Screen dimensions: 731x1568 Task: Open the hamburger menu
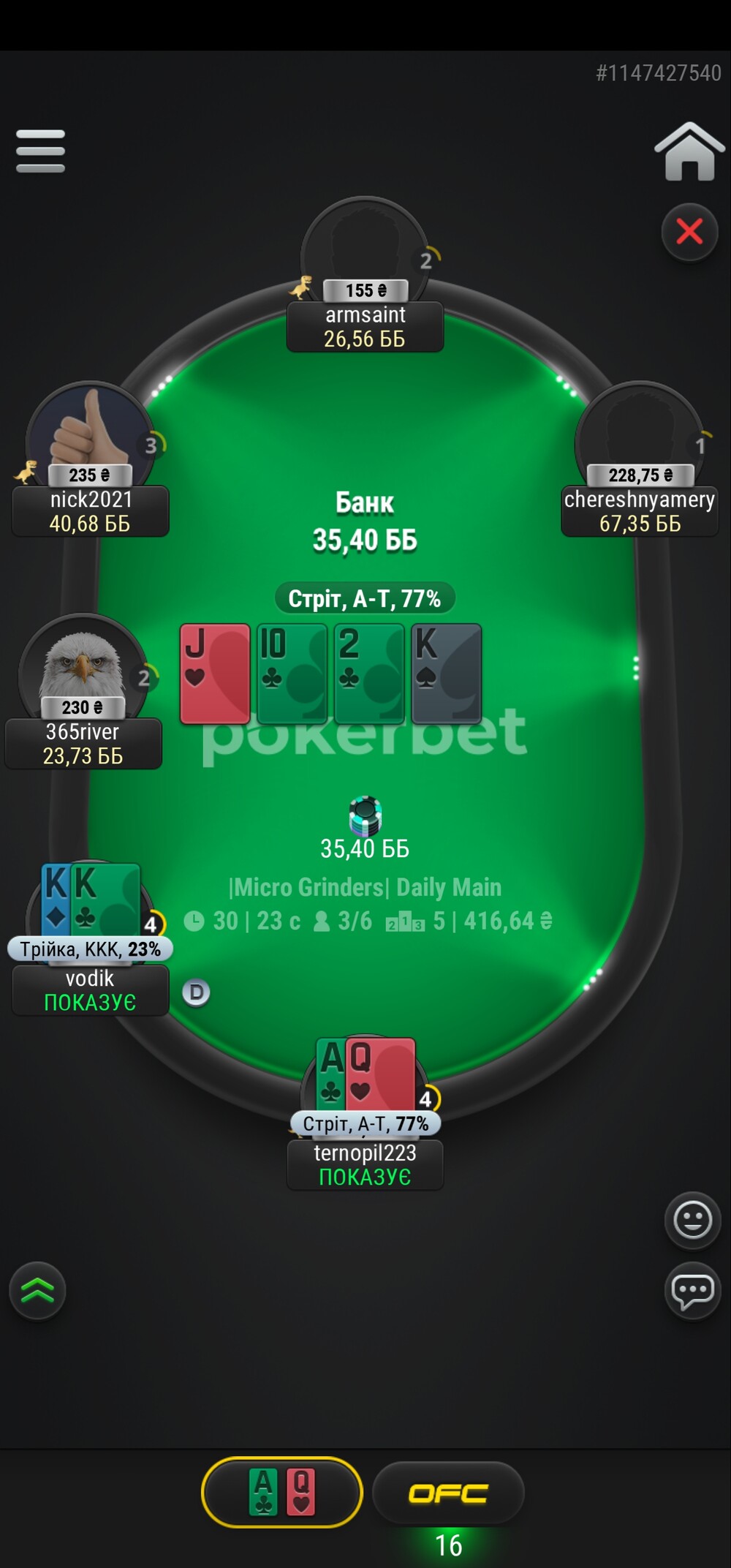pyautogui.click(x=40, y=151)
